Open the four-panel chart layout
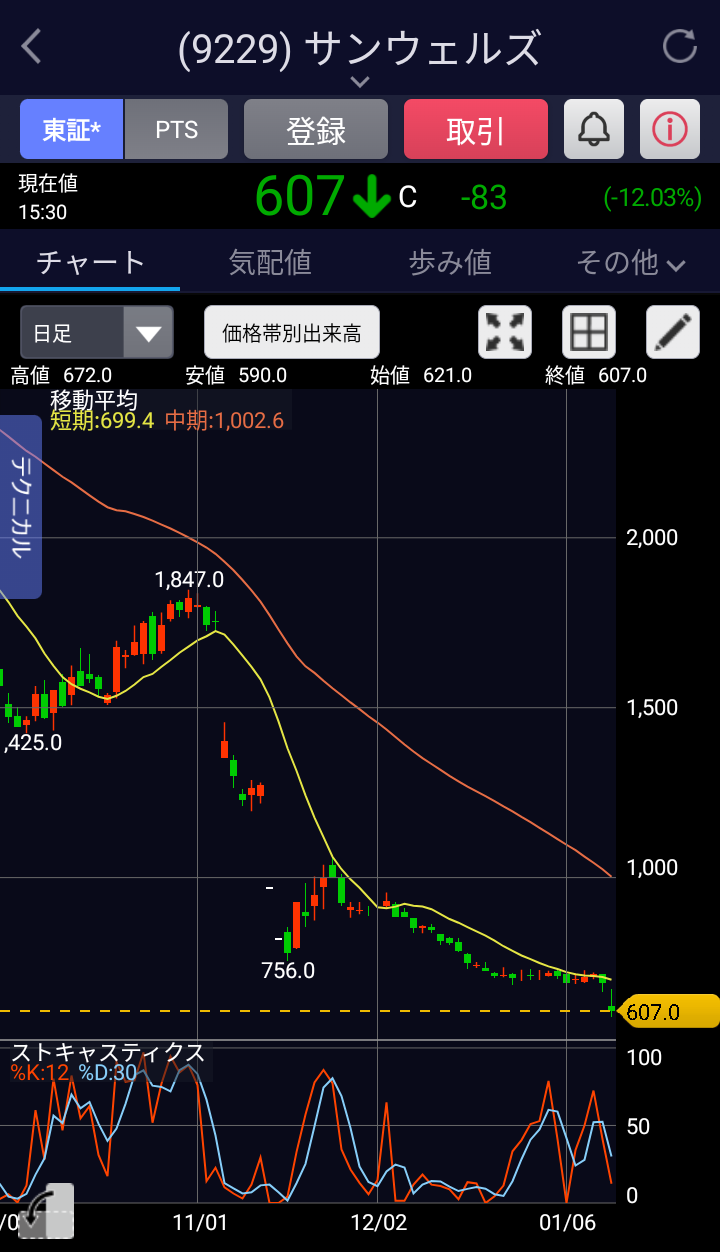The height and width of the screenshot is (1252, 720). coord(589,332)
